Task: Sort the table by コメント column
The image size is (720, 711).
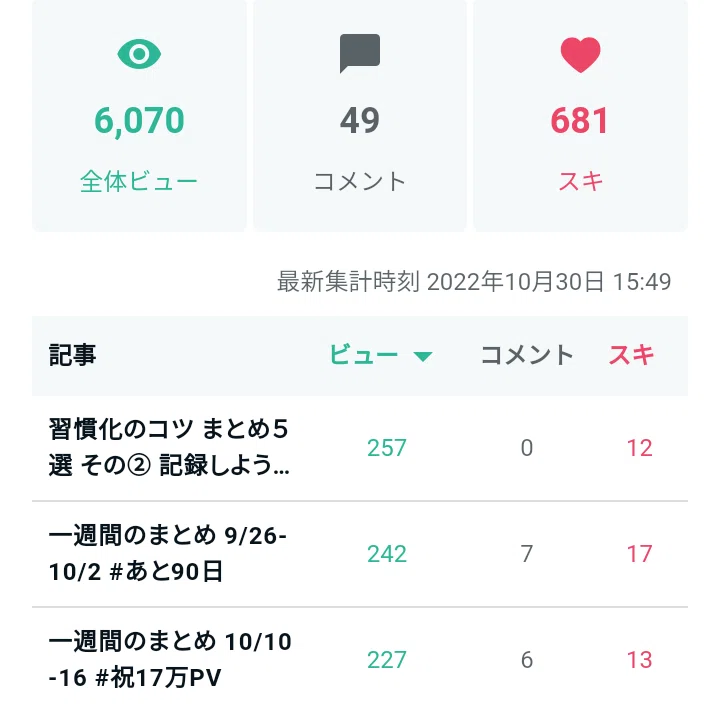Action: [x=527, y=355]
